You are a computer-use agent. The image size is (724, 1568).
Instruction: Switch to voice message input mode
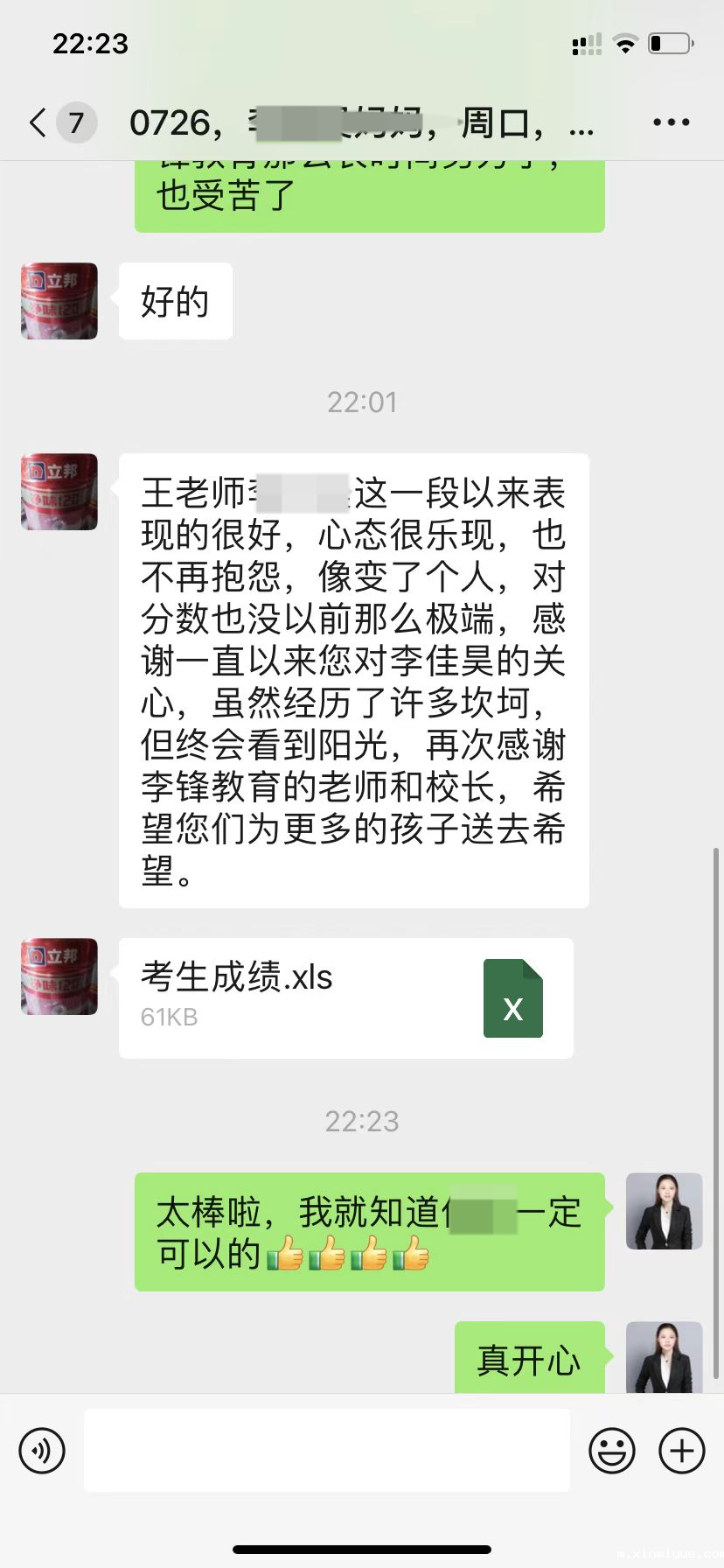coord(41,1450)
